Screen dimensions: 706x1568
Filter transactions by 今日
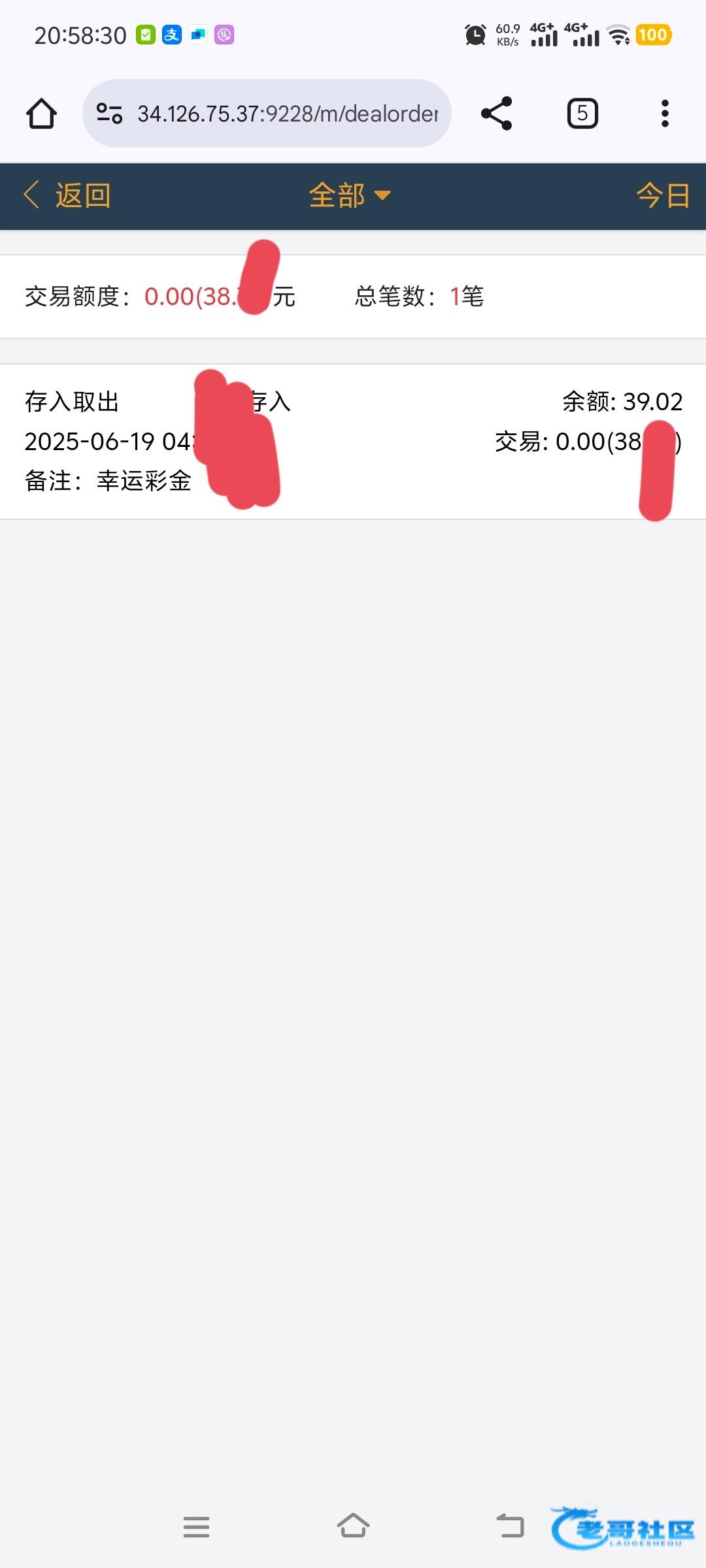(663, 195)
